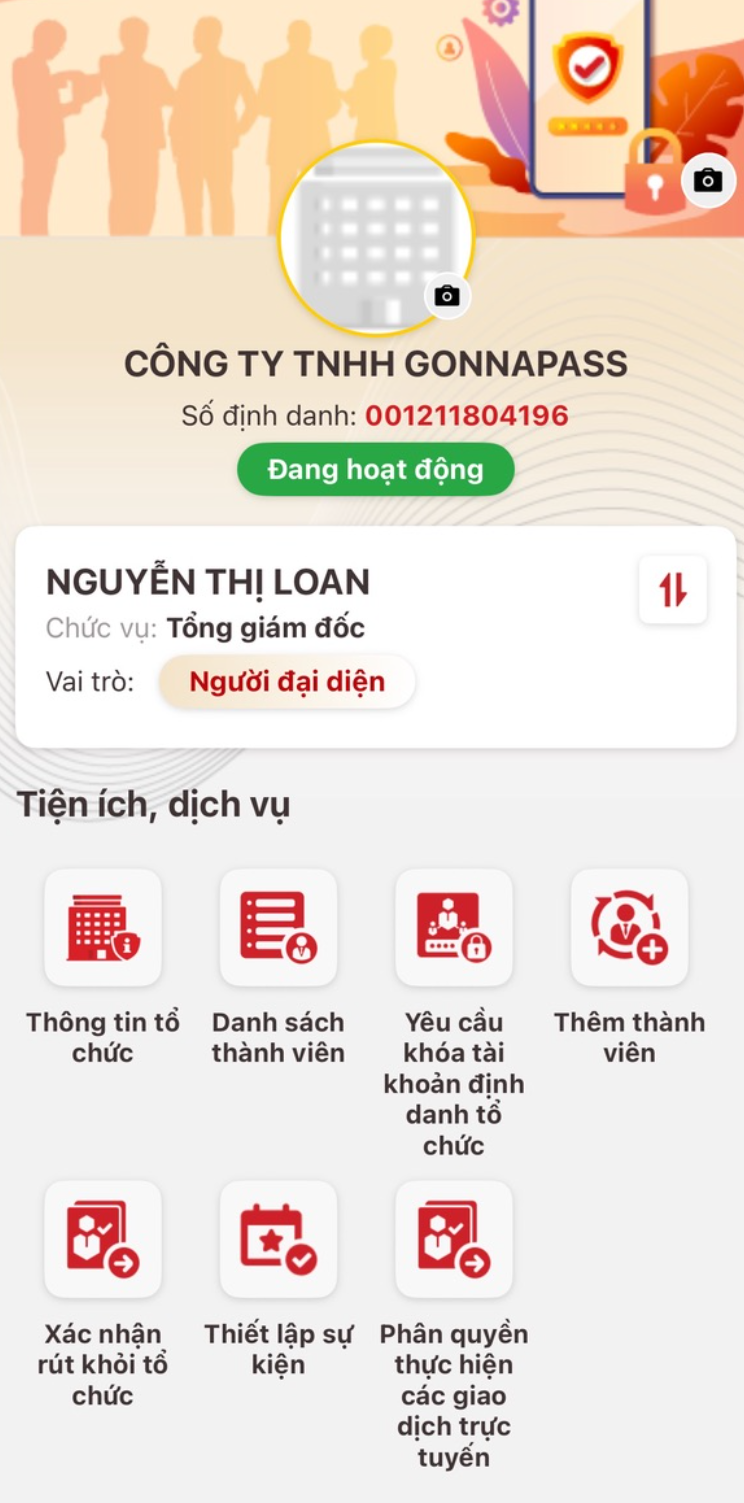Open Danh sách thành viên
744x1503 pixels.
pyautogui.click(x=278, y=927)
